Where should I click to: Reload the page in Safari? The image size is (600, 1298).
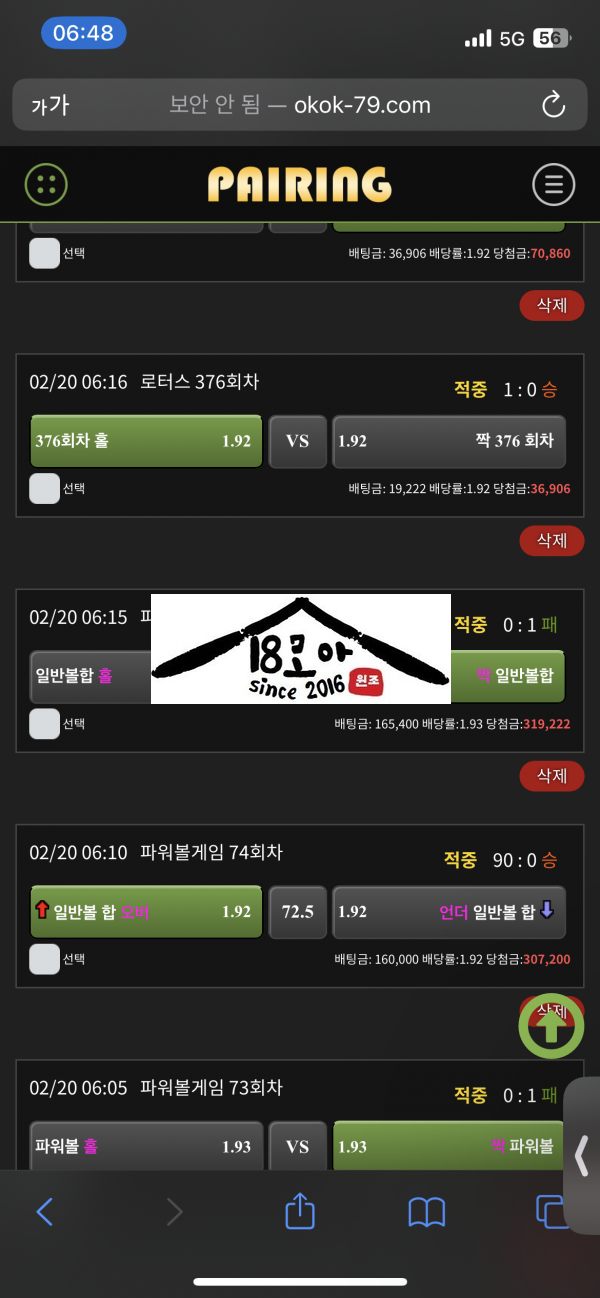pos(553,105)
